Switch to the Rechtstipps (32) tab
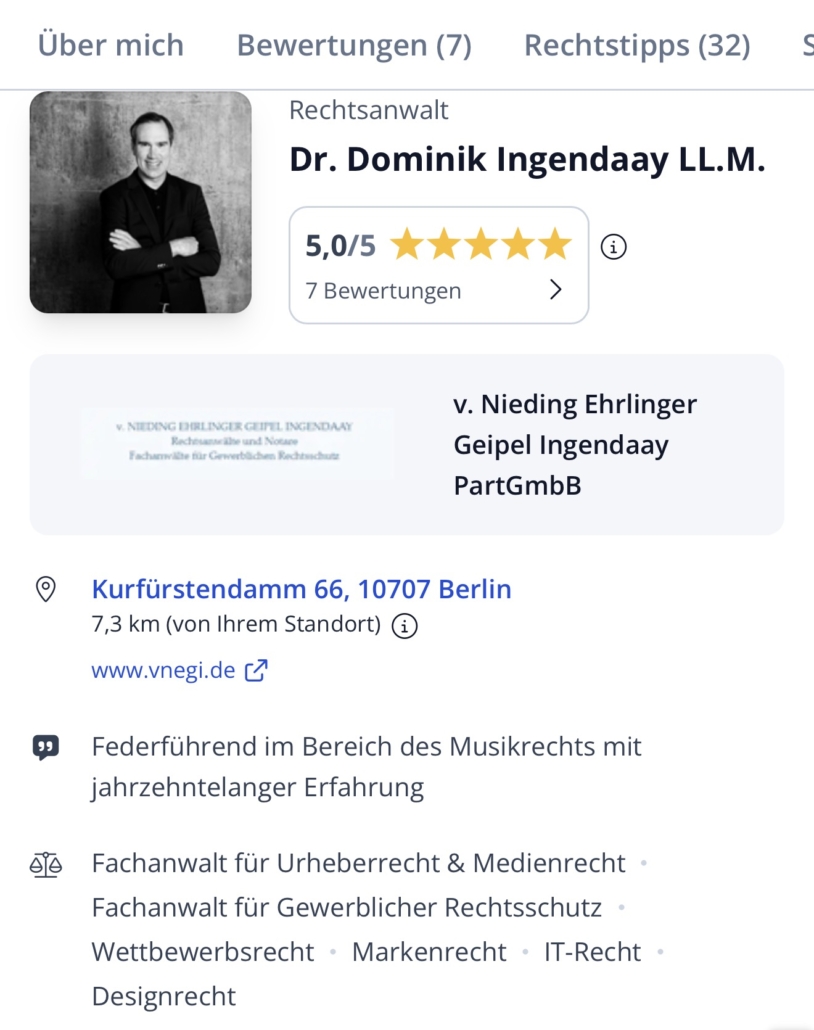814x1030 pixels. tap(637, 45)
